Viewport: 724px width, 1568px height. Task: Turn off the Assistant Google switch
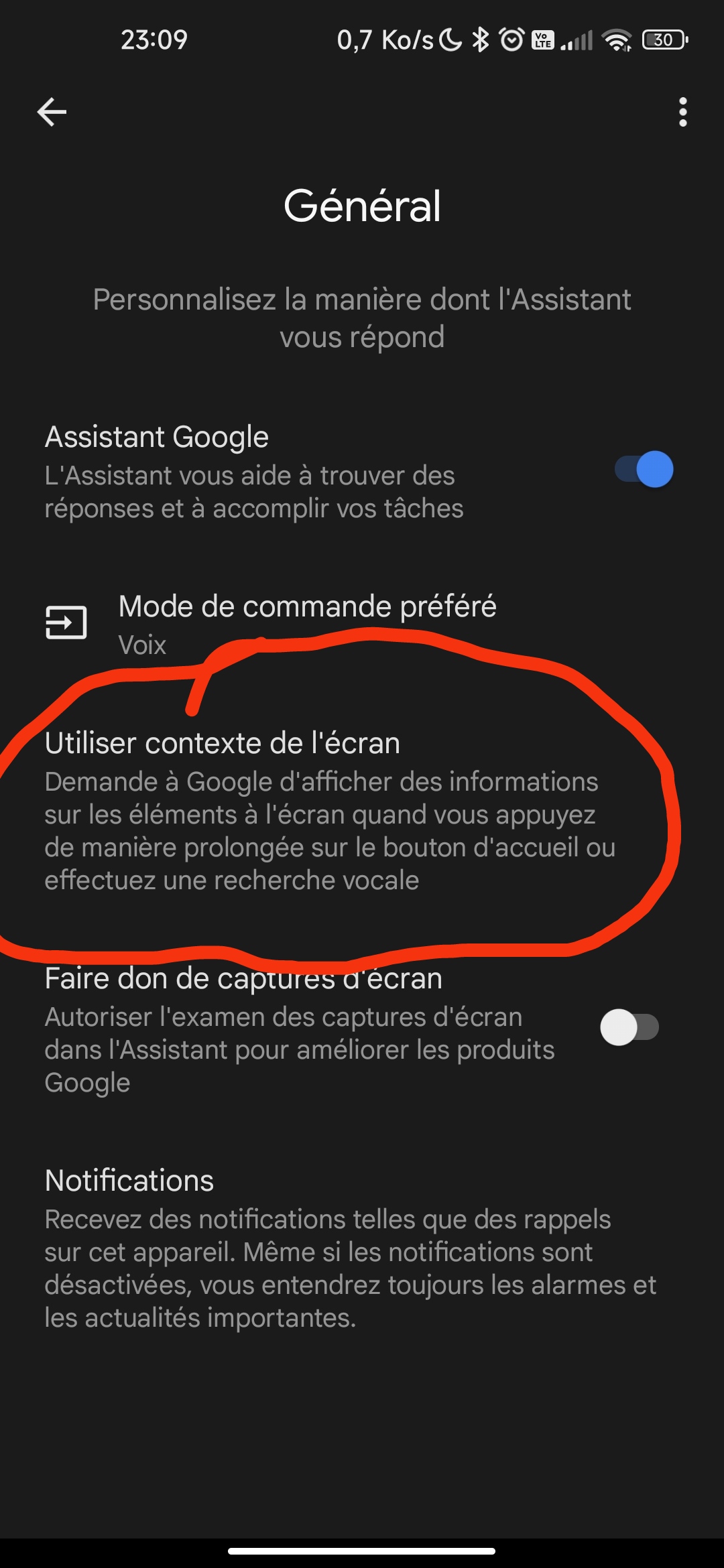click(x=644, y=470)
